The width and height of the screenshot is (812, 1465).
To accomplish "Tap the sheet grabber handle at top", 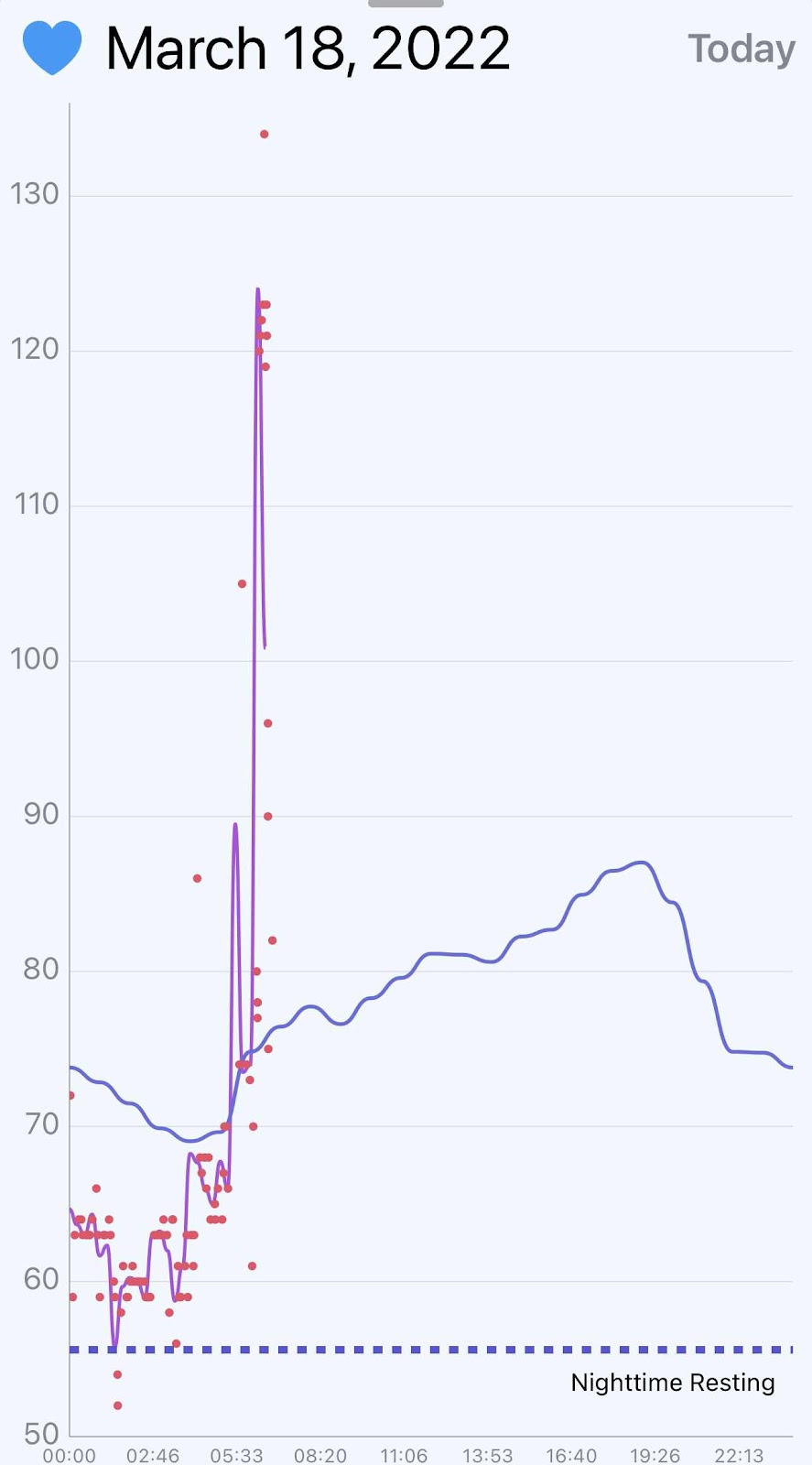I will tap(406, 4).
